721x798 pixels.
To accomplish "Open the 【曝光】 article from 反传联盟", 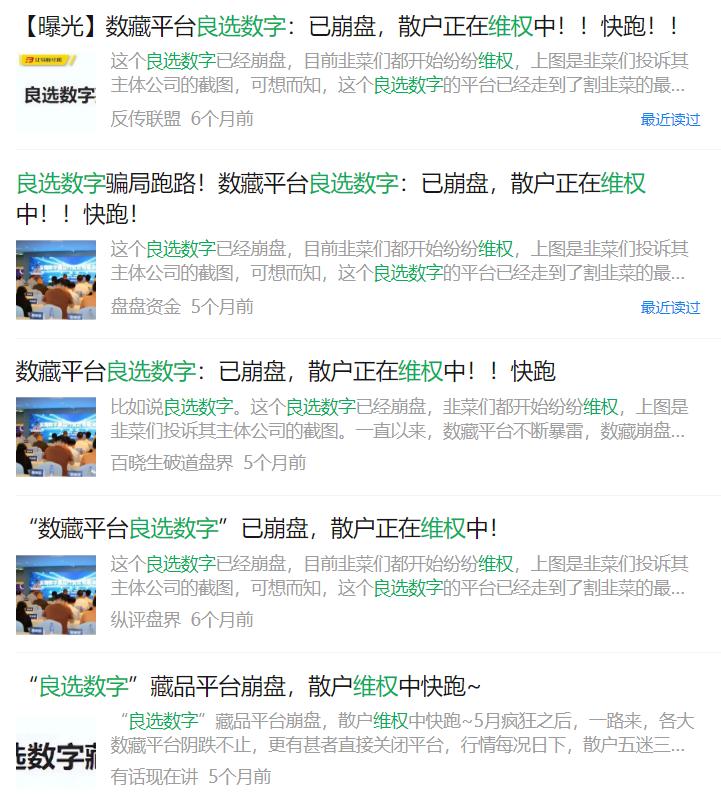I will (350, 26).
